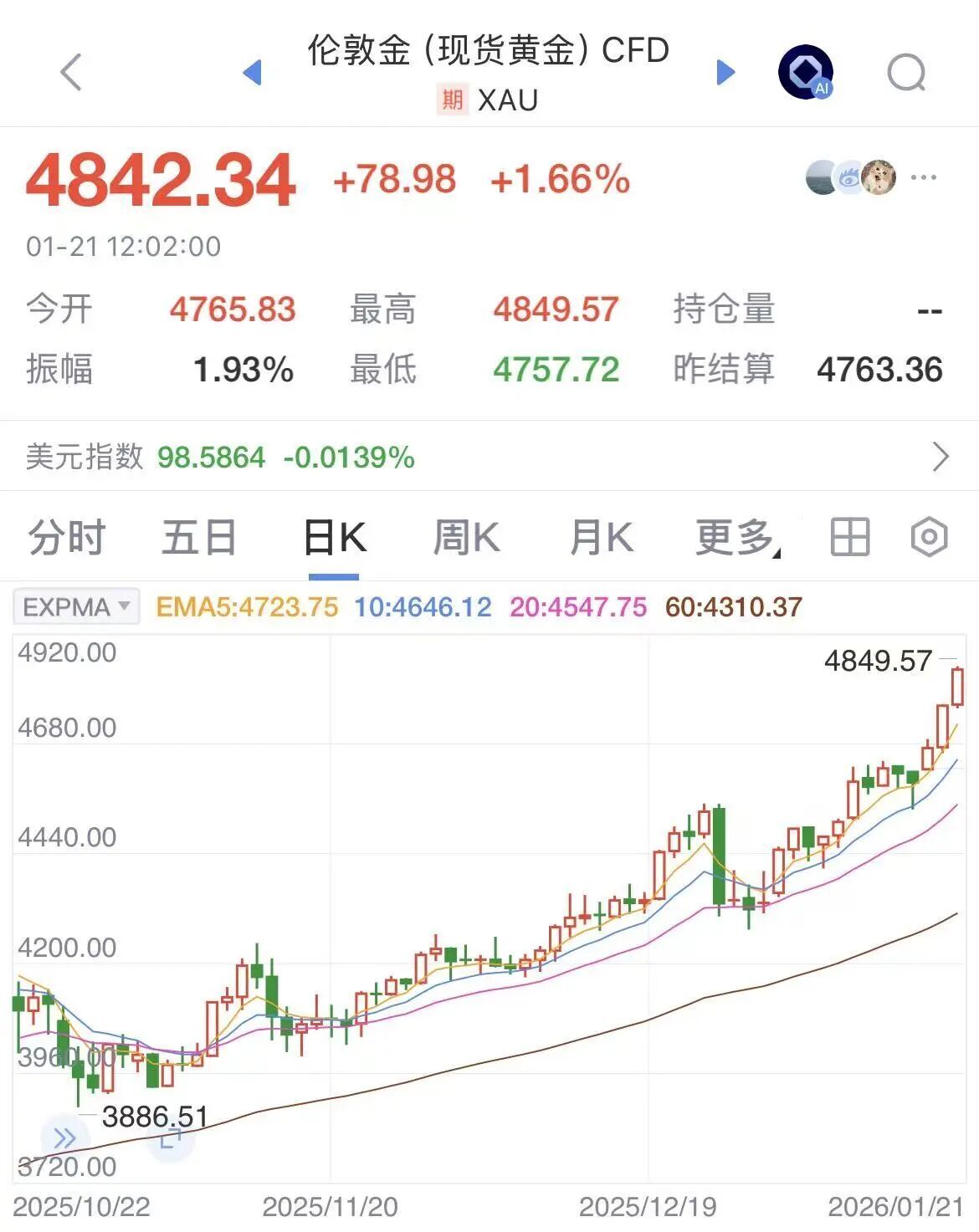Image resolution: width=979 pixels, height=1232 pixels.
Task: Select the 五日 chart tab
Action: click(x=199, y=537)
